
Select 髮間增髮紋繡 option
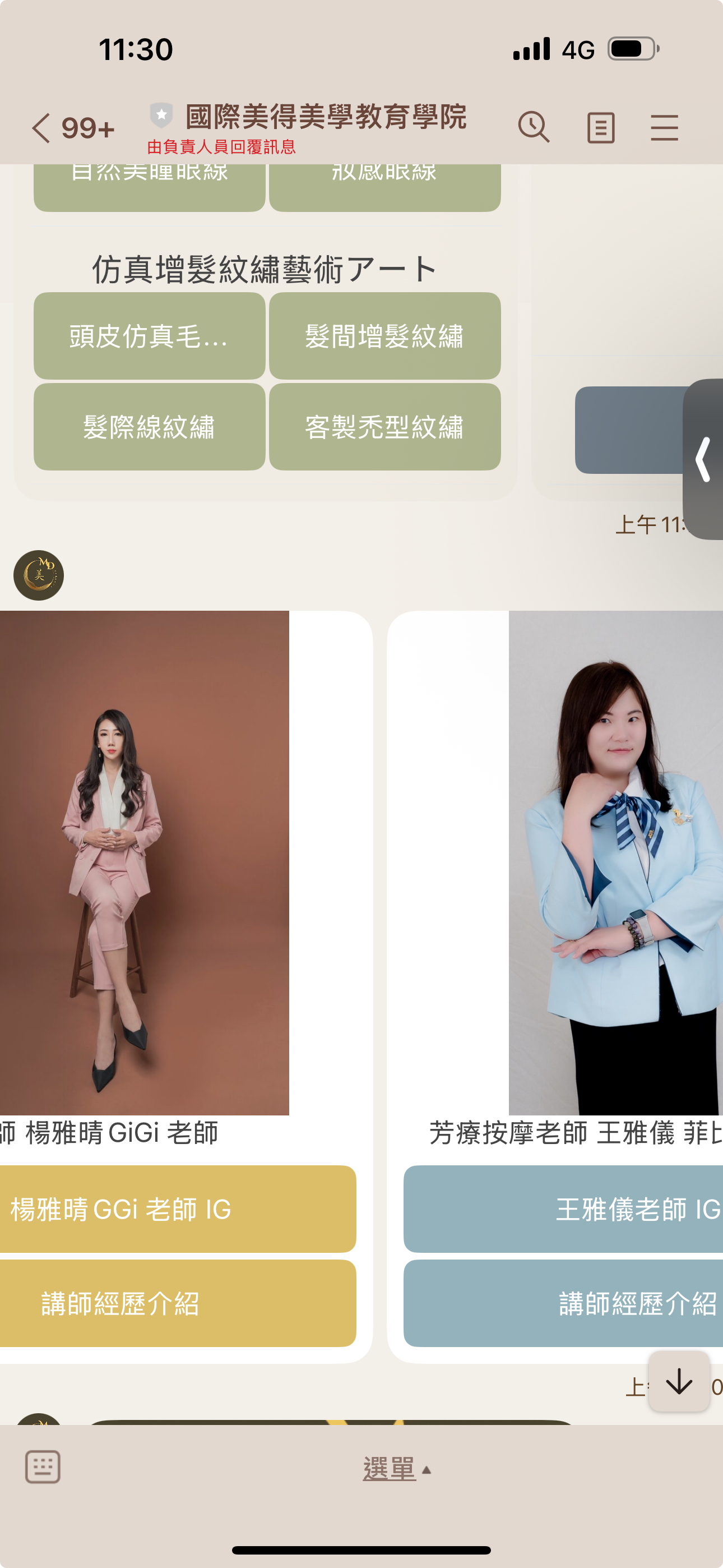click(384, 336)
